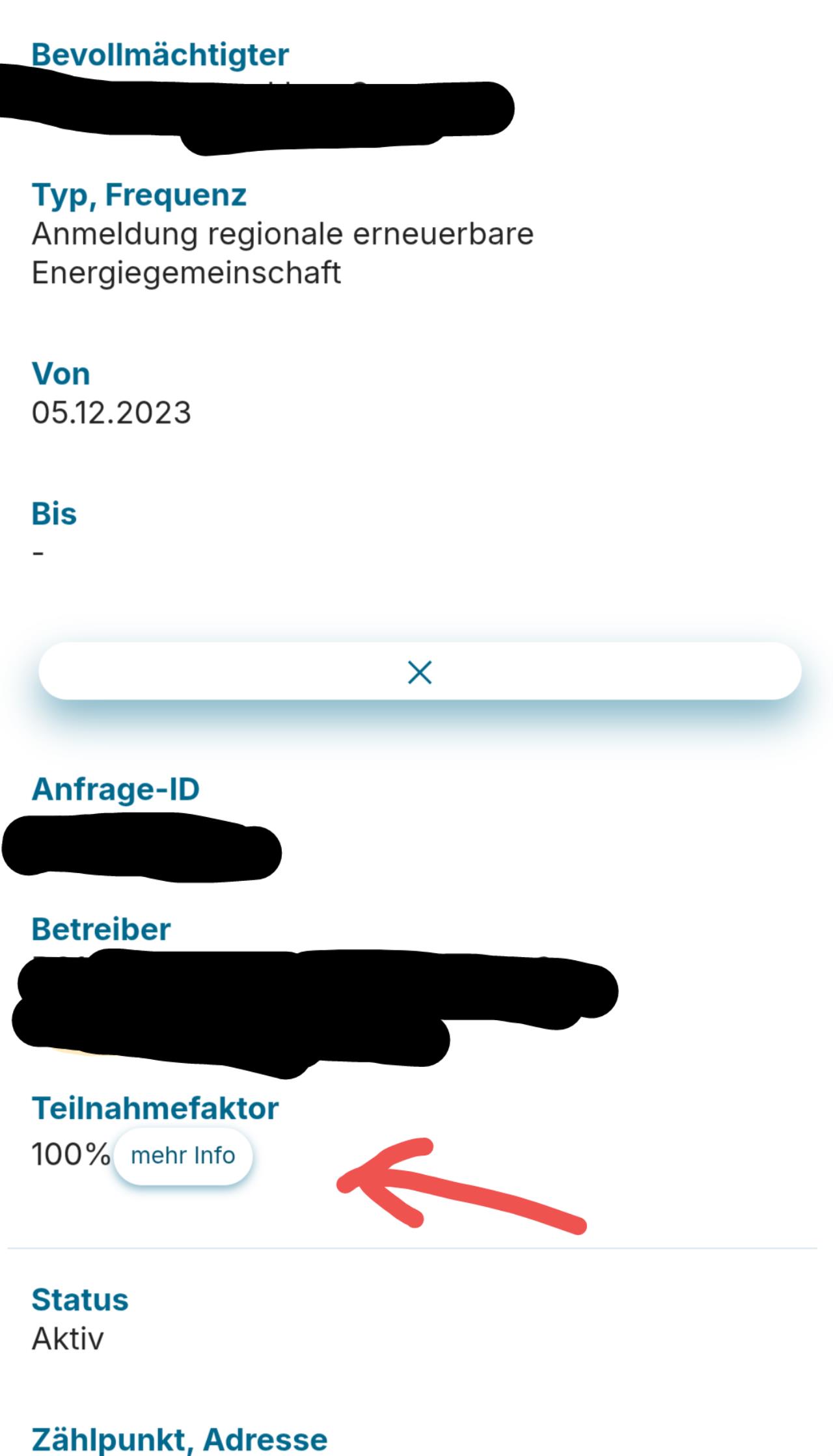Open mehr Info for Teilnahmefaktor

(183, 1156)
